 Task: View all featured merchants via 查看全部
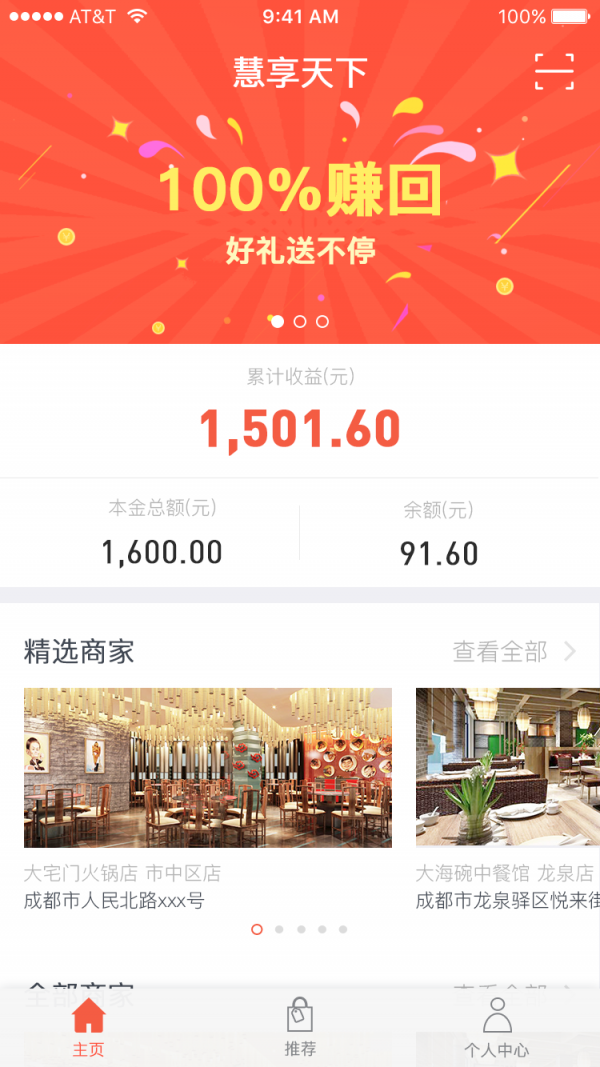pos(514,652)
